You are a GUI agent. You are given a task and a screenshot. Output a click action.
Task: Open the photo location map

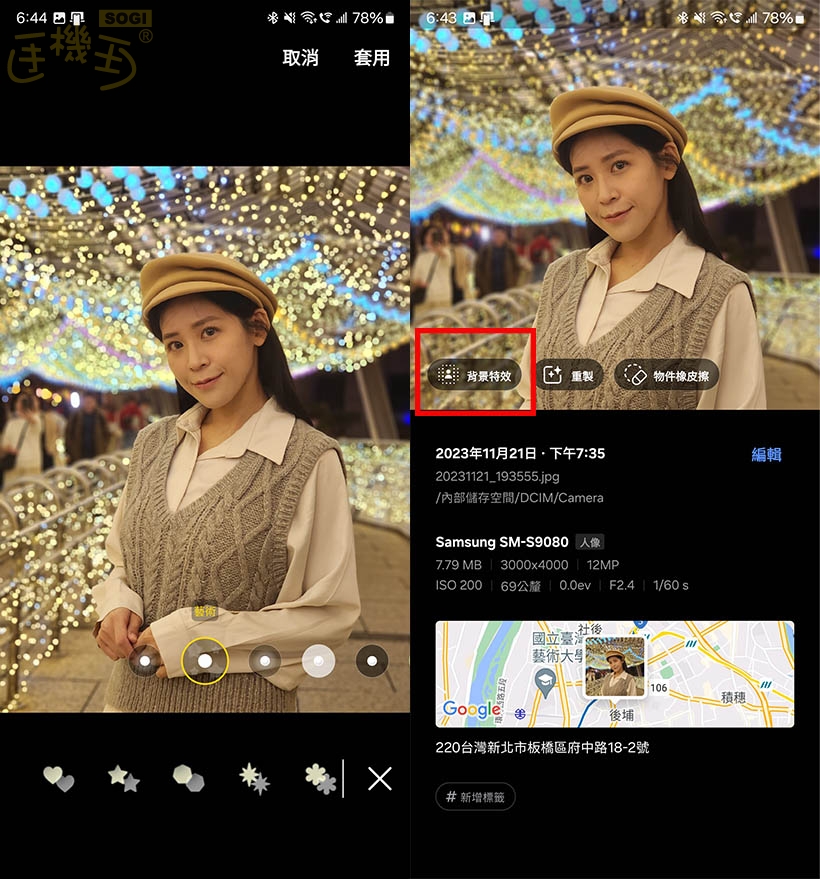tap(614, 673)
